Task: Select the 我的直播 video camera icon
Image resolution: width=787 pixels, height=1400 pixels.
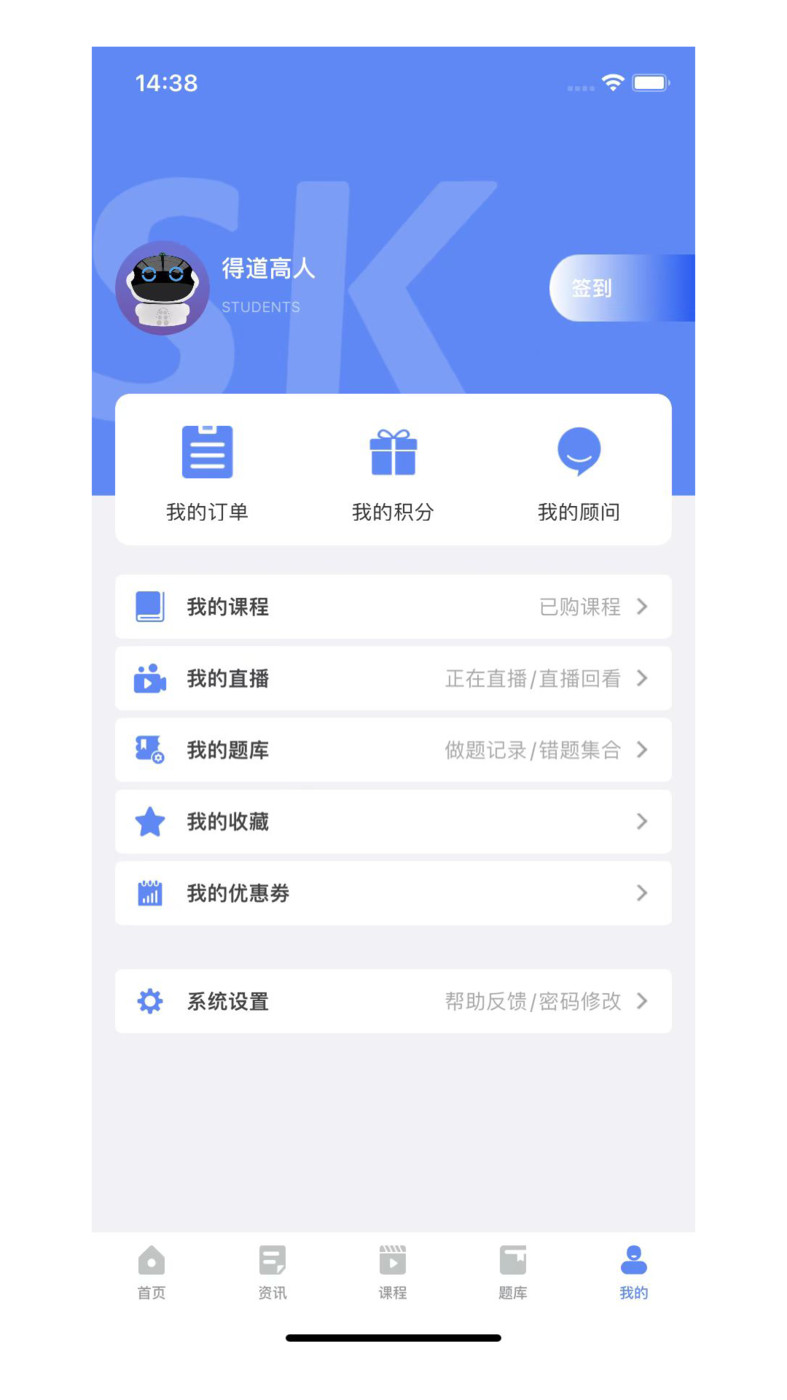Action: click(149, 678)
